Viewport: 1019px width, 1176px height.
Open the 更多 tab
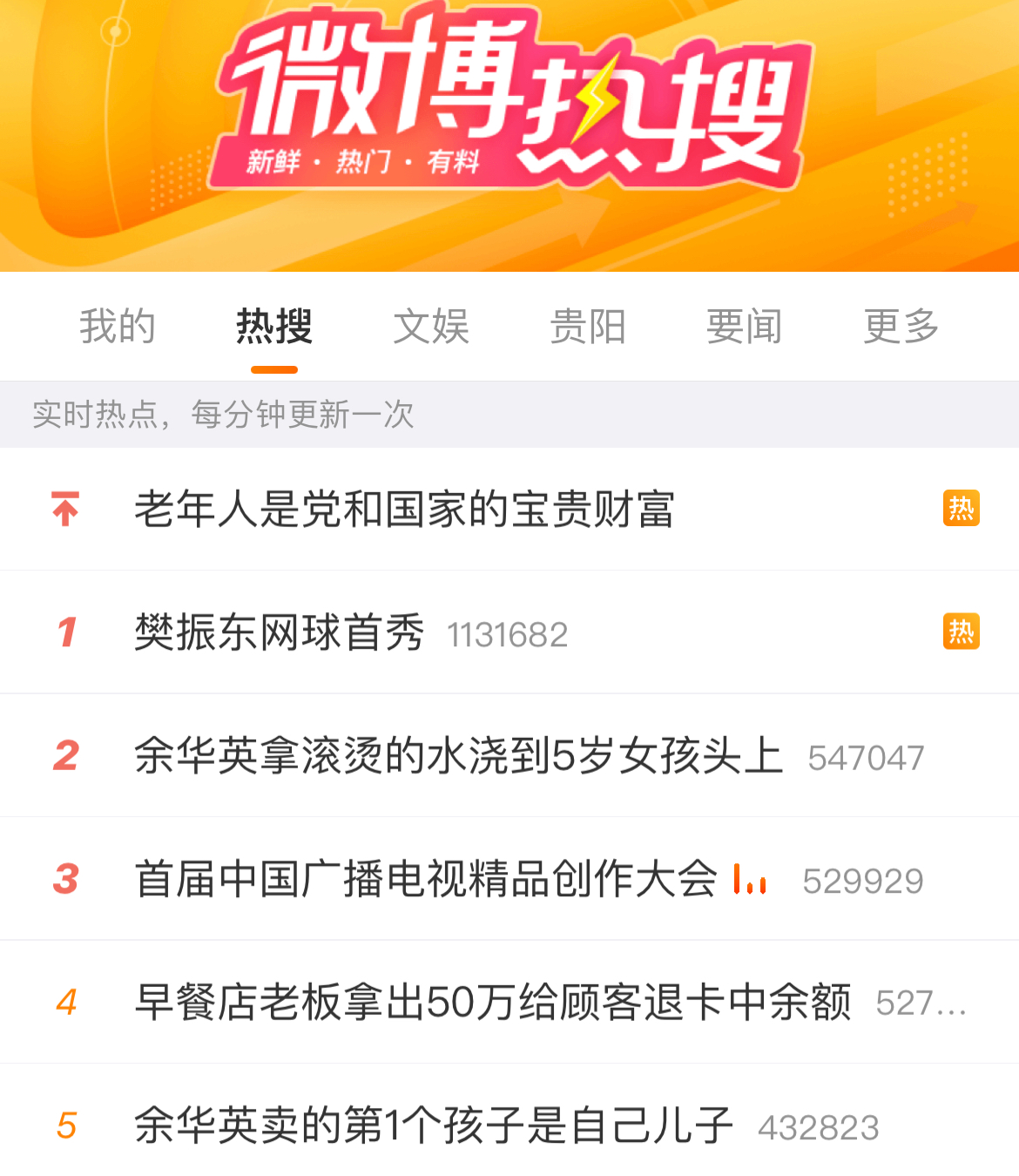click(901, 327)
